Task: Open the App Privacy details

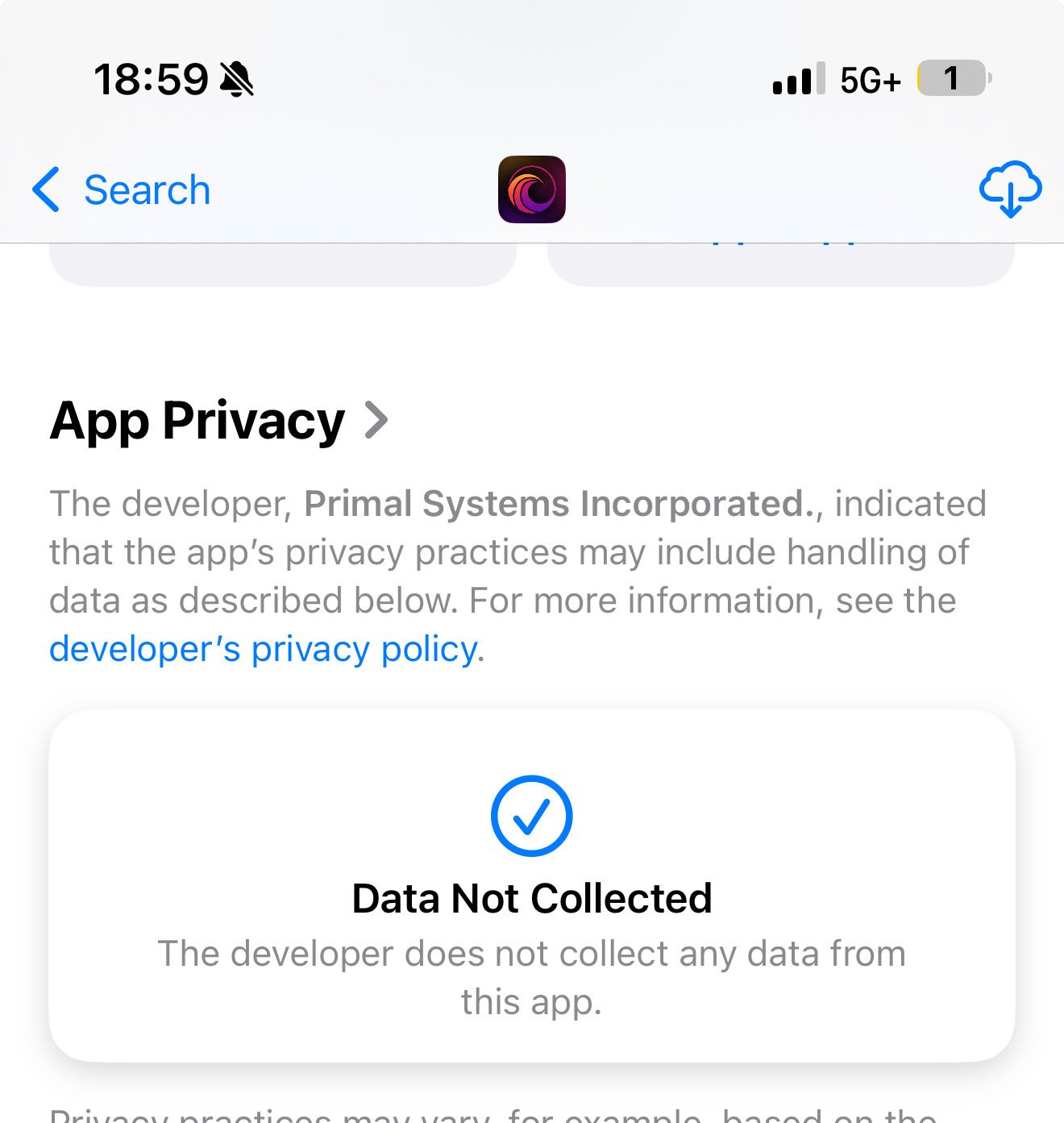Action: (x=219, y=421)
